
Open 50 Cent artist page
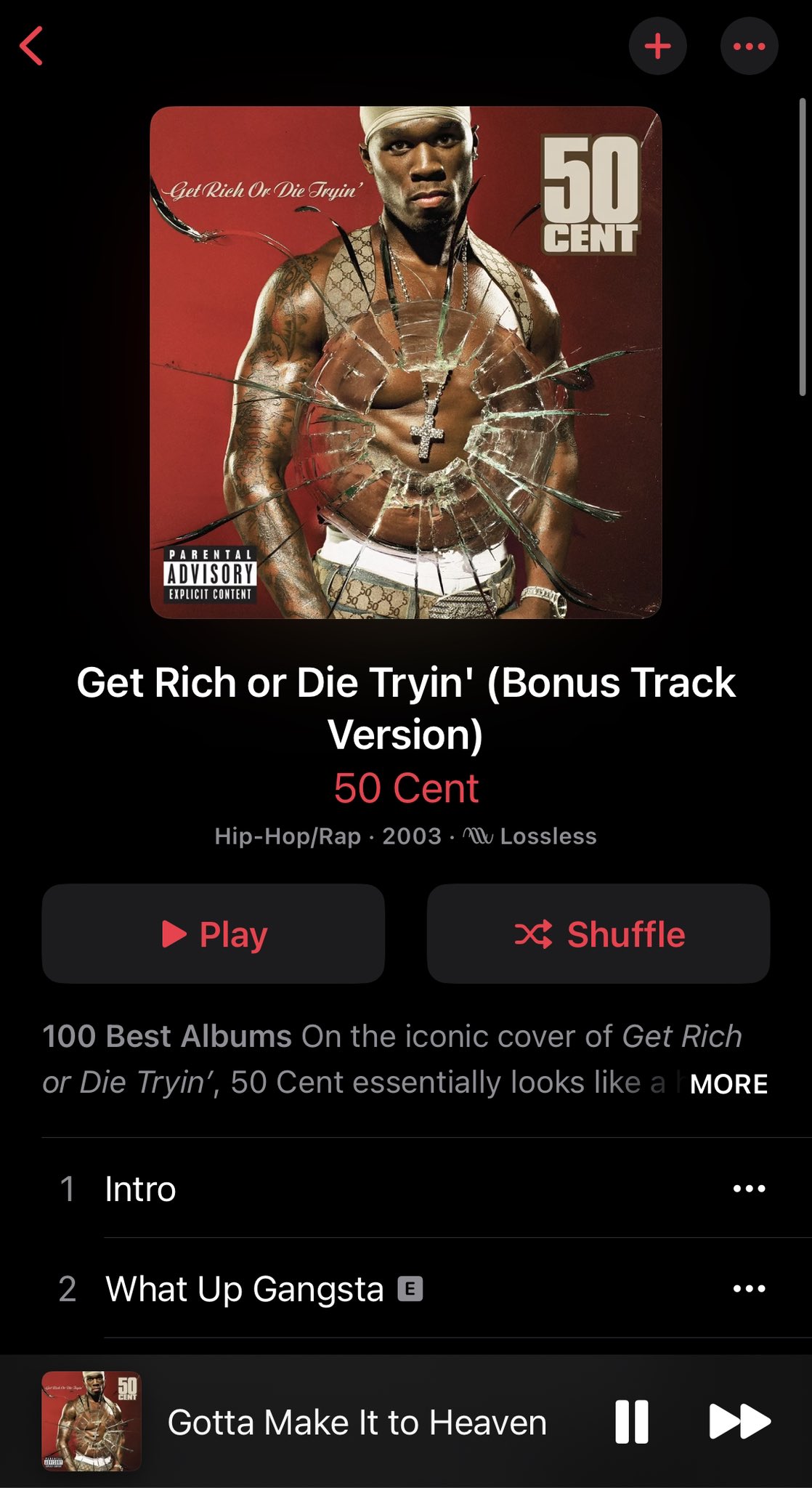406,788
